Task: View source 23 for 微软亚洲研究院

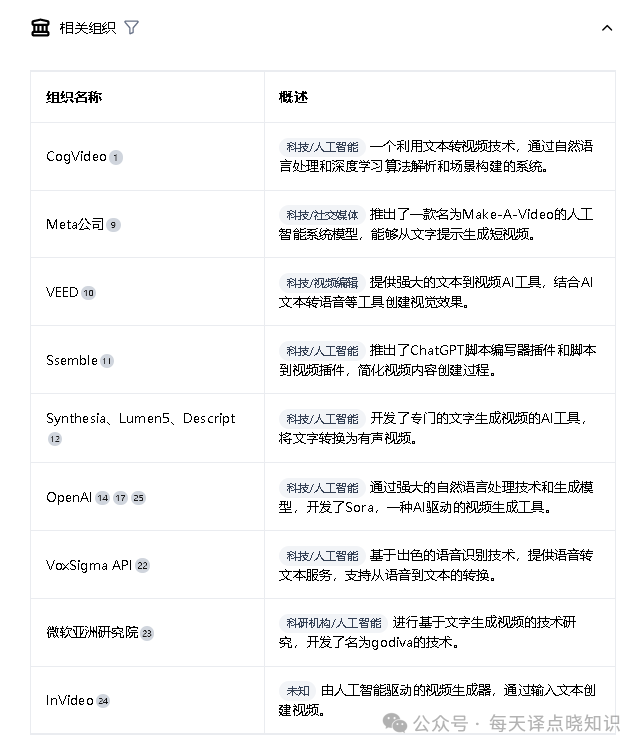Action: click(147, 633)
